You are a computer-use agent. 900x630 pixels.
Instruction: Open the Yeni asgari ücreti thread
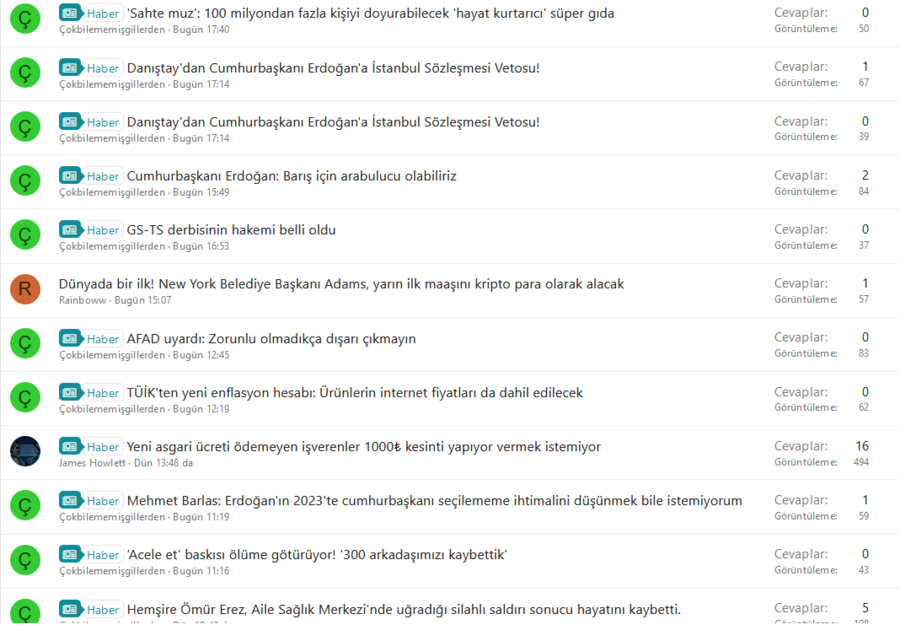point(363,447)
